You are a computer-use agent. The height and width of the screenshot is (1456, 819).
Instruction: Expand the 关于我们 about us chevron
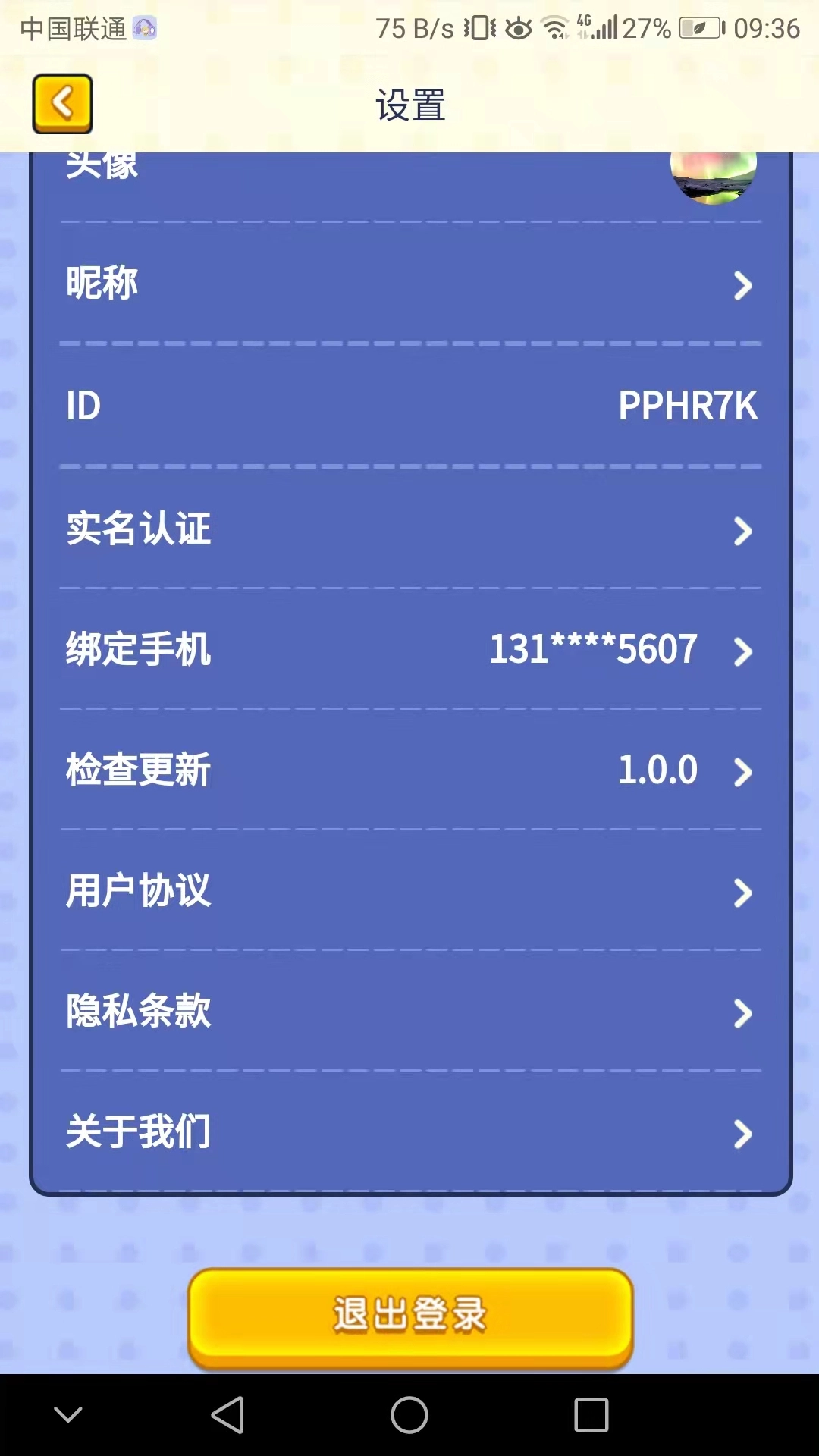pyautogui.click(x=742, y=1133)
